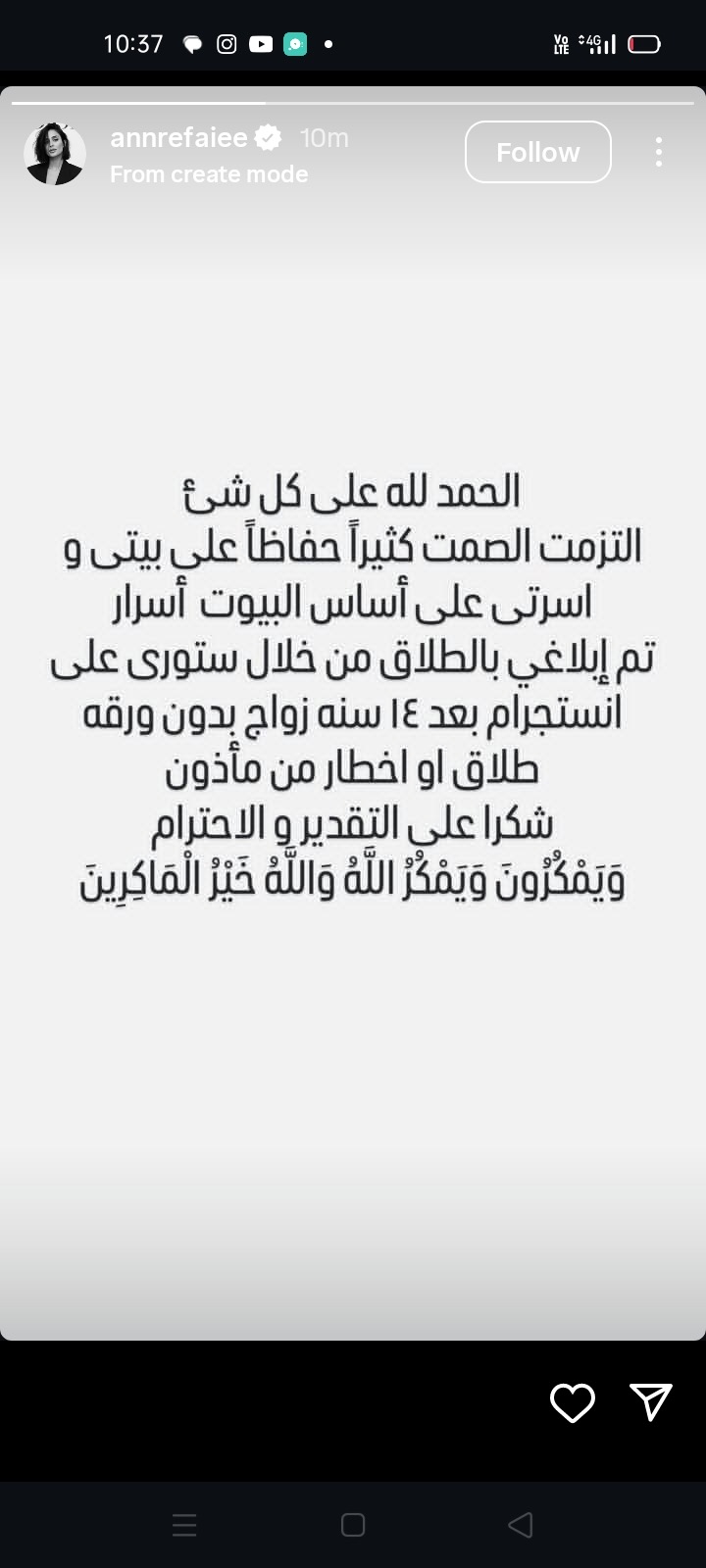Like the story using the heart icon
This screenshot has height=1568, width=706.
572,1402
